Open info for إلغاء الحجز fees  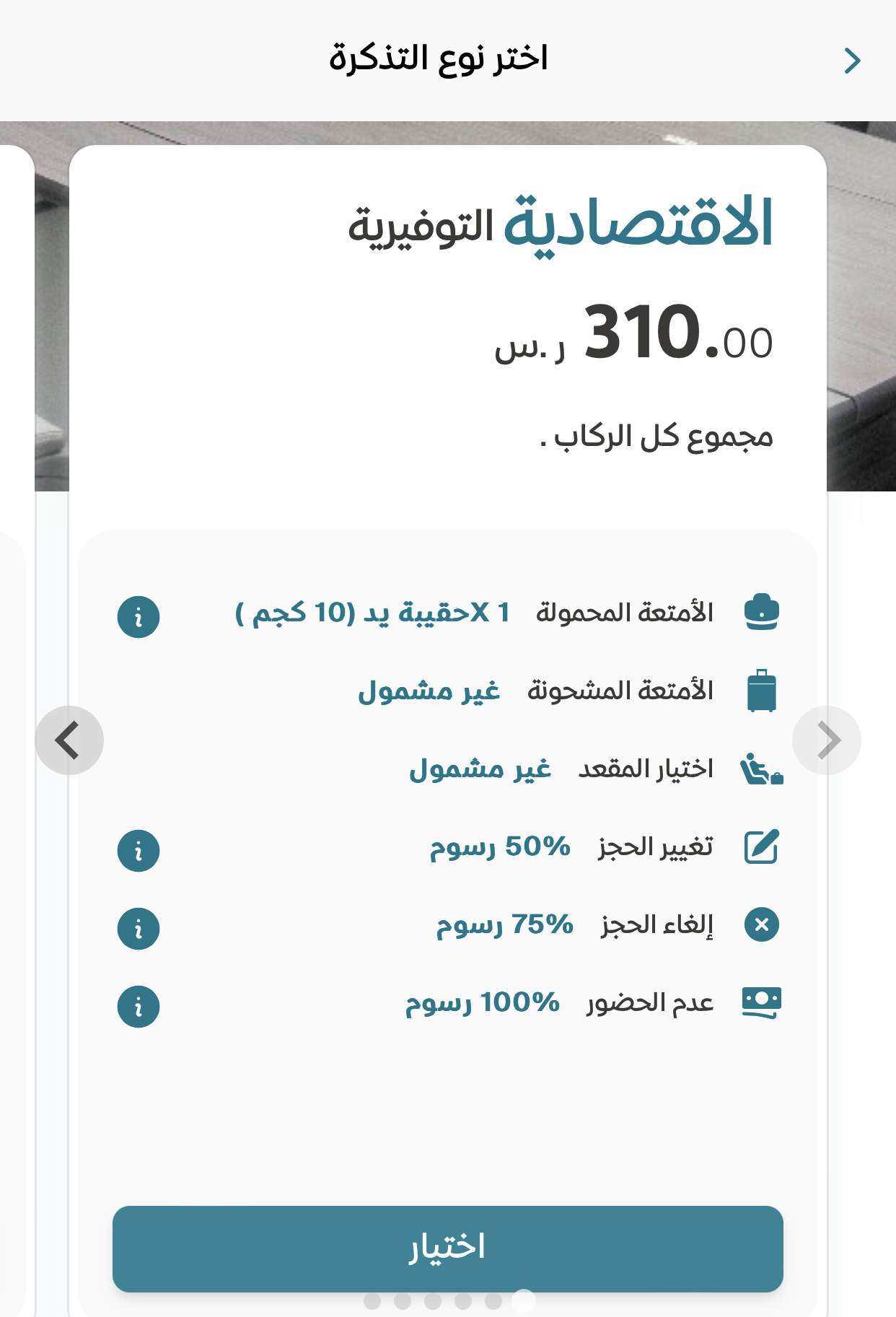(x=139, y=928)
